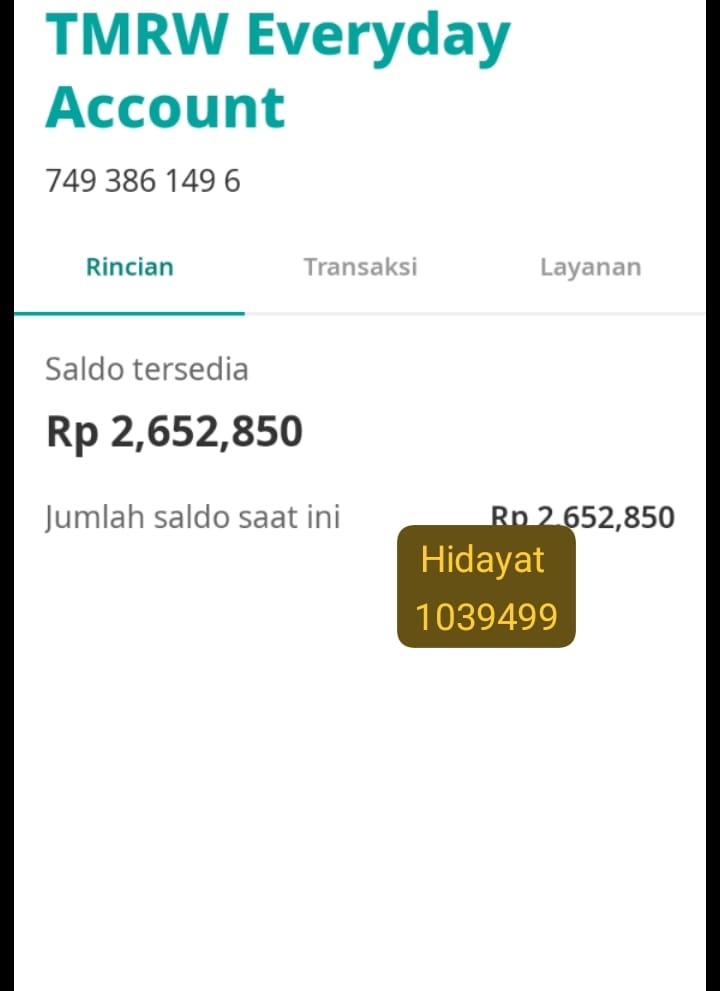This screenshot has width=720, height=991.
Task: Select the Rincian tab
Action: (130, 268)
